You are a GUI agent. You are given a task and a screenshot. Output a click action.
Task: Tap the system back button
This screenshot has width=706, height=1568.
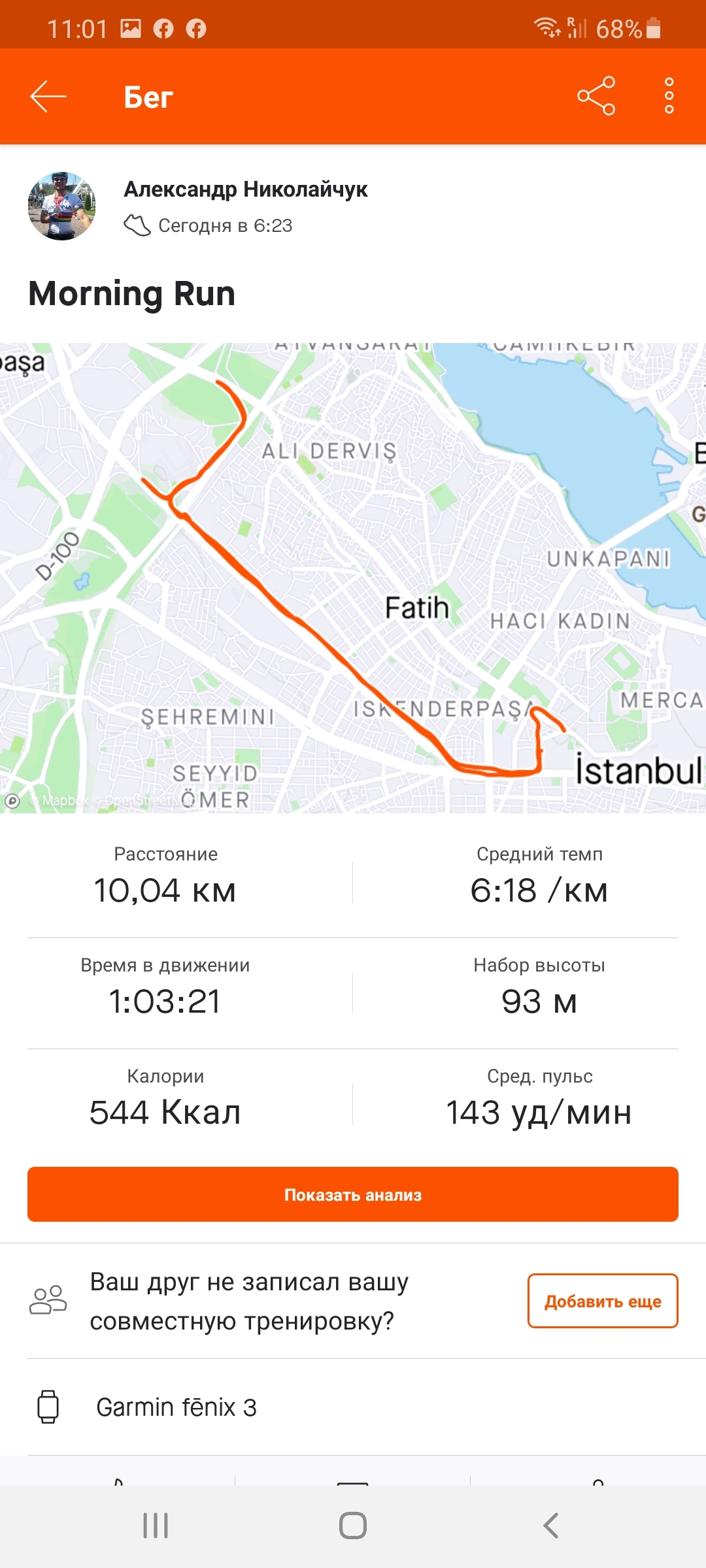click(550, 1526)
